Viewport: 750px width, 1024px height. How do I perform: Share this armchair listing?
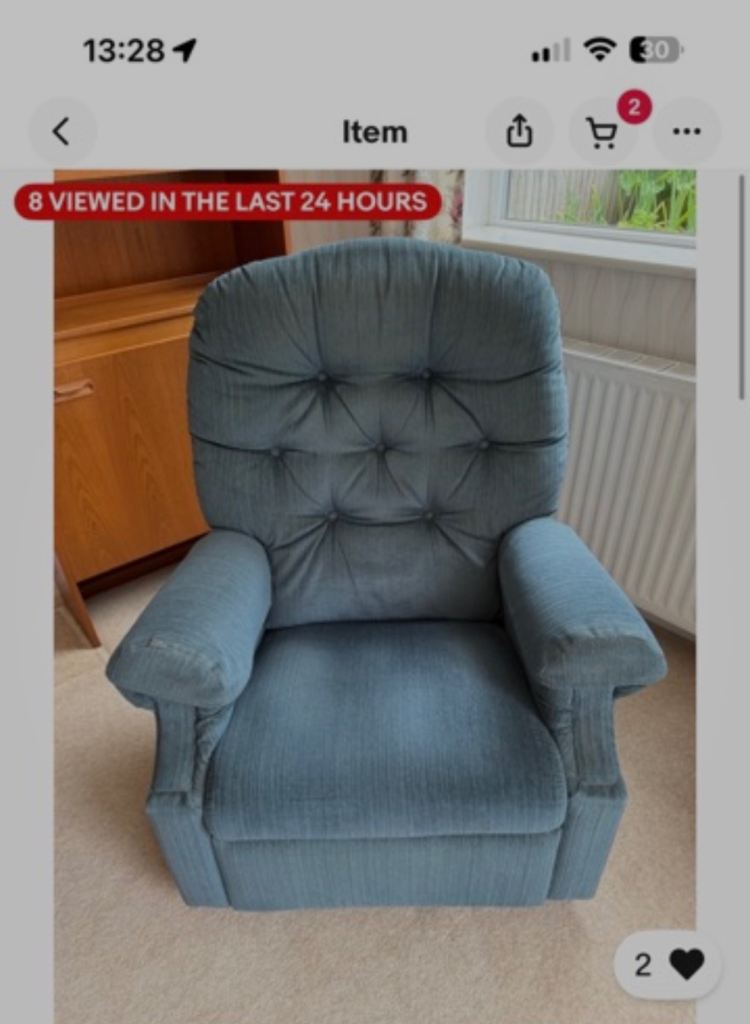(x=519, y=132)
